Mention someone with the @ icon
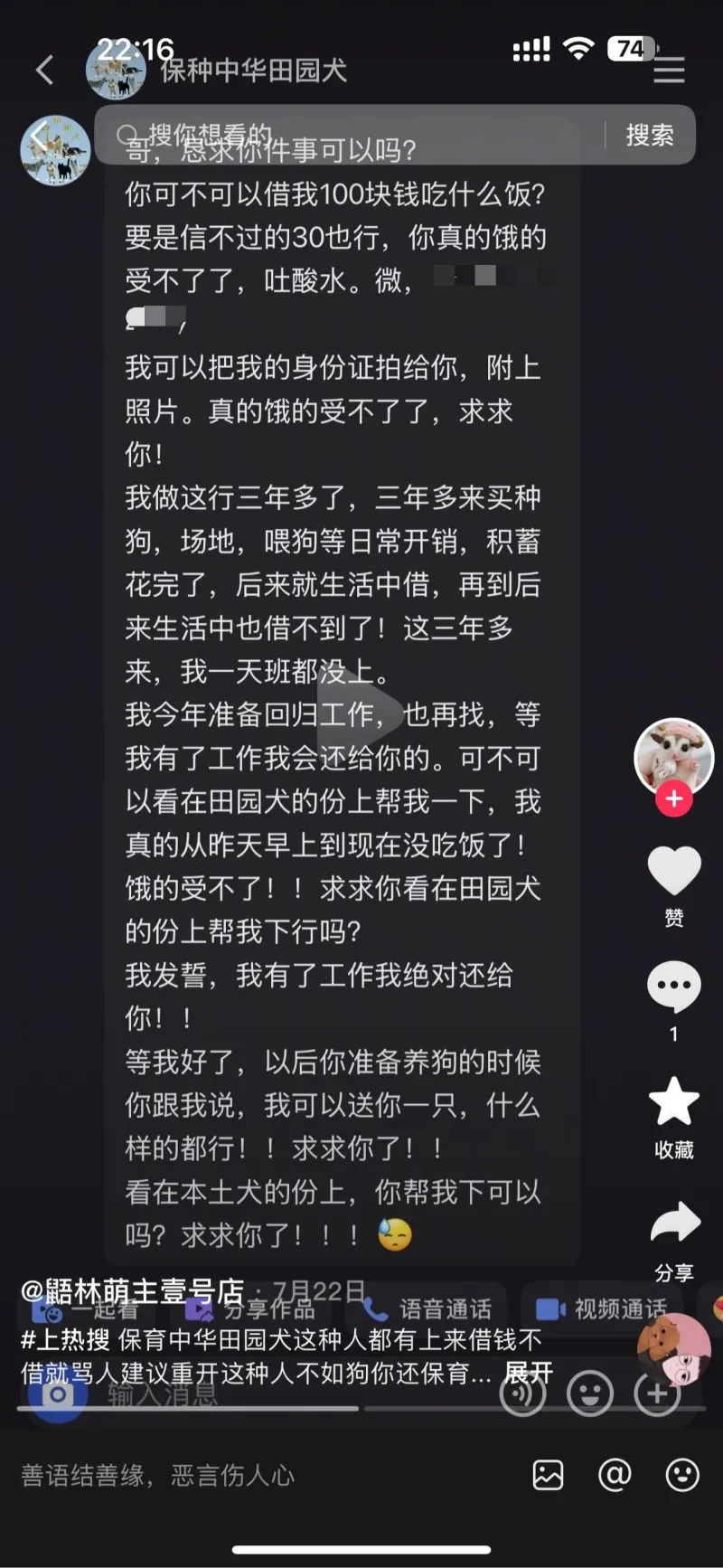This screenshot has width=723, height=1568. click(x=615, y=1475)
